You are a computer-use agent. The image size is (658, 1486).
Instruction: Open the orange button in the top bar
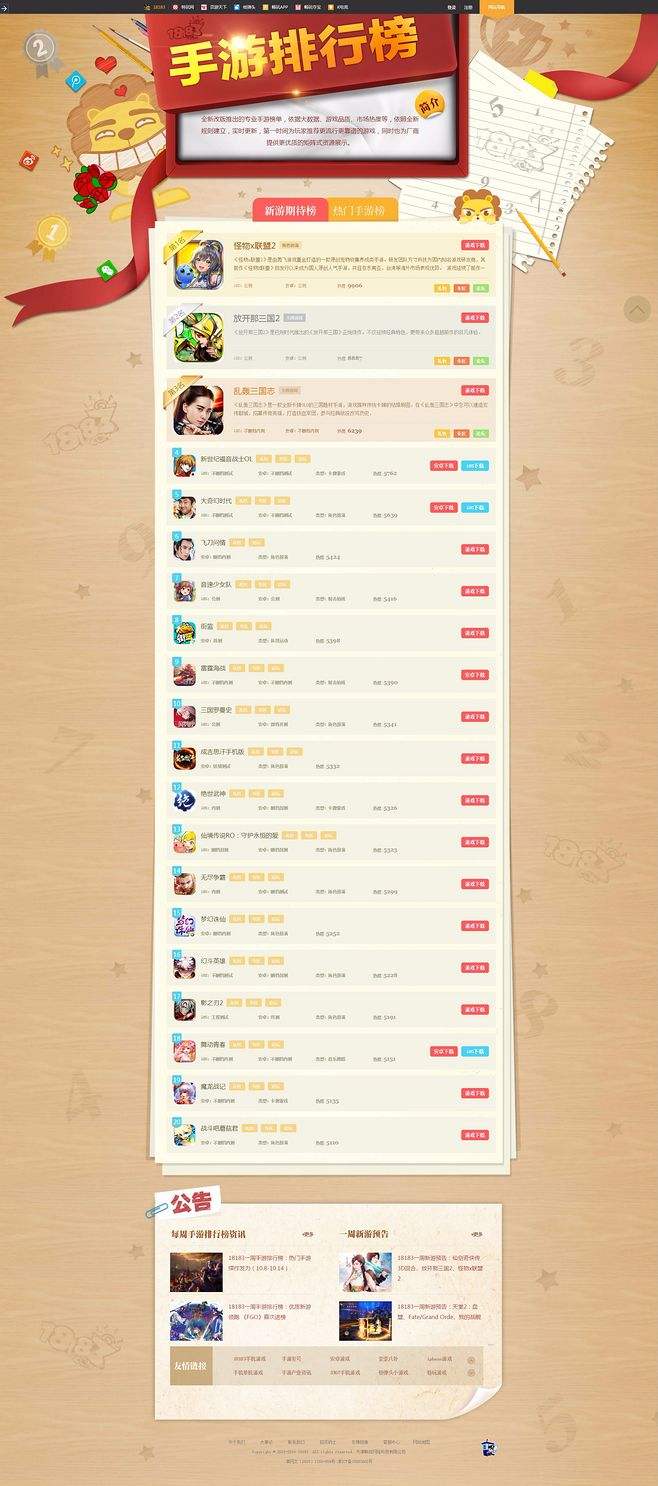point(497,6)
